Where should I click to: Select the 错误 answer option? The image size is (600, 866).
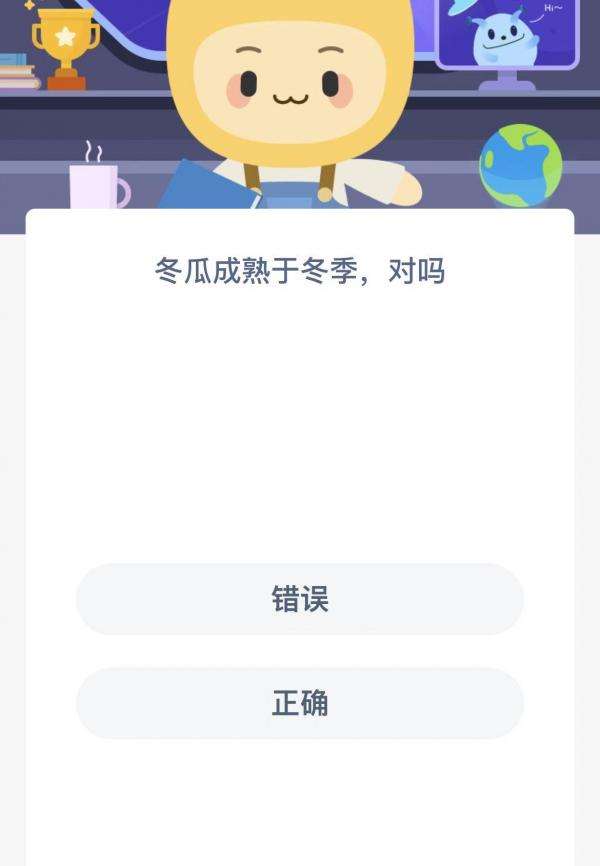coord(300,599)
